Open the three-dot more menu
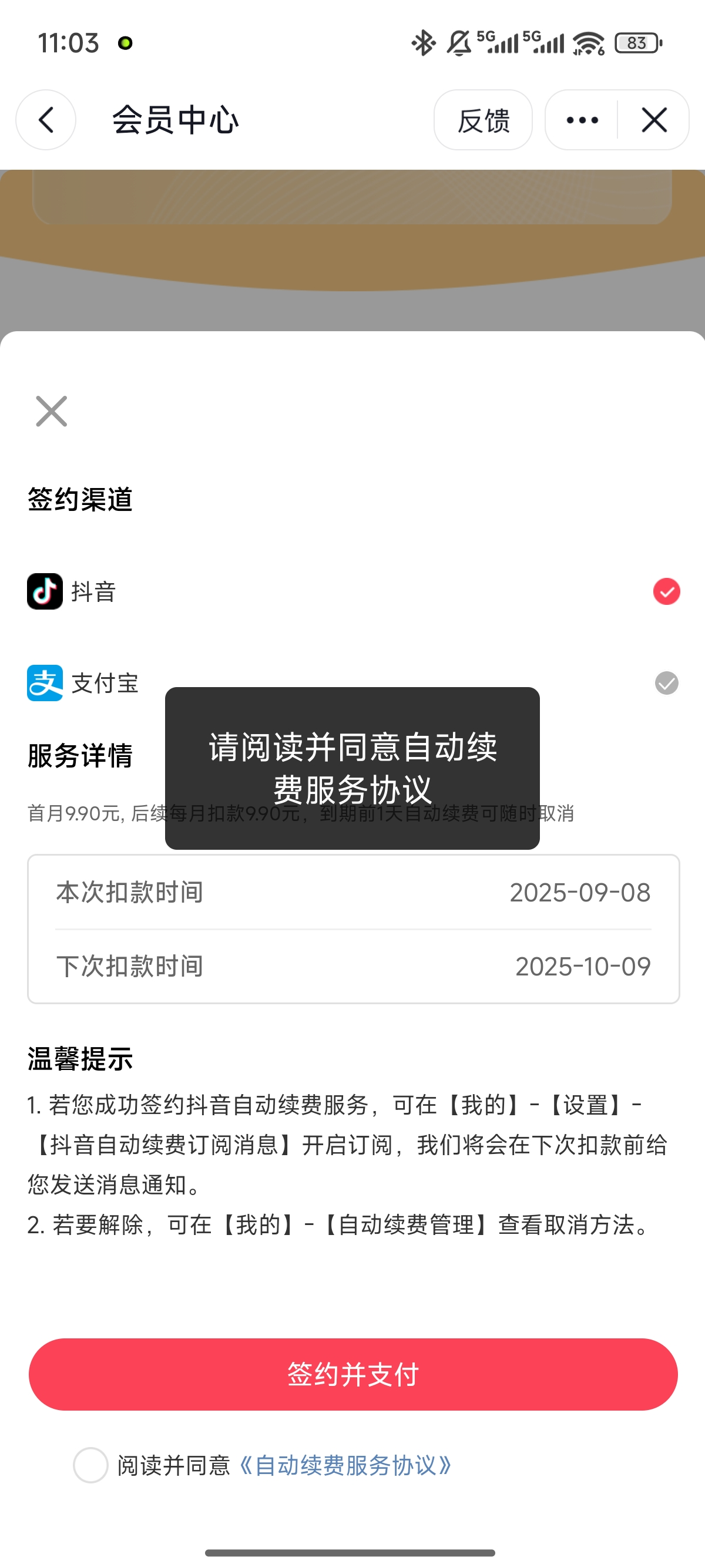The image size is (705, 1568). pyautogui.click(x=582, y=120)
